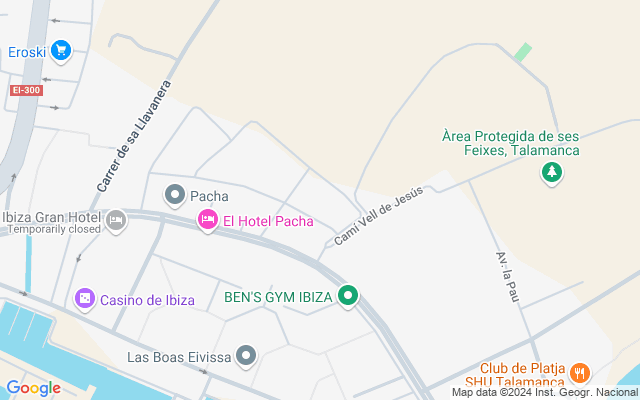
Task: Select the Pacha place pin
Action: (175, 195)
